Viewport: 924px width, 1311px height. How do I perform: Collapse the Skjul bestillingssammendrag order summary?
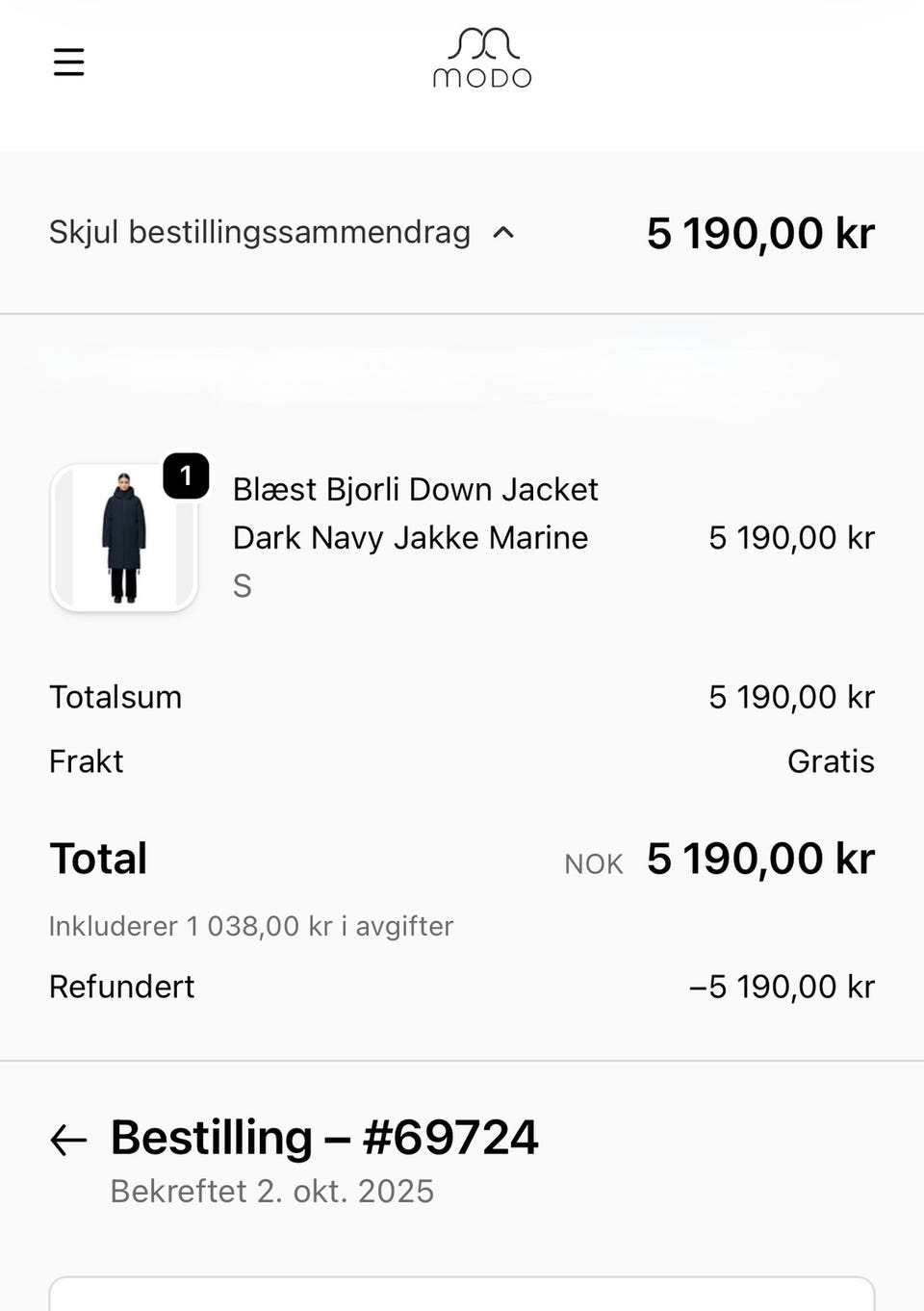(281, 233)
